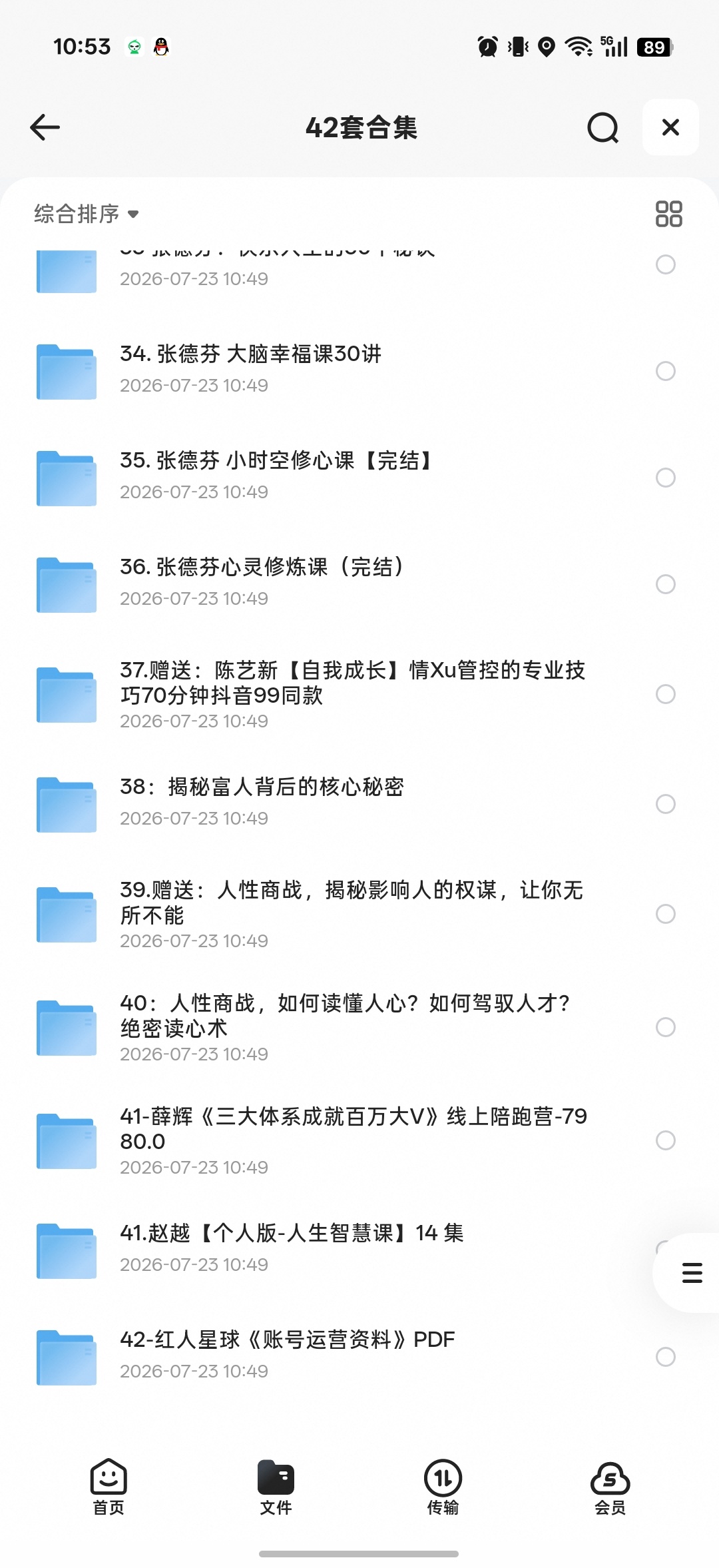
Task: Open search in the 42套合集 folder
Action: 603,127
